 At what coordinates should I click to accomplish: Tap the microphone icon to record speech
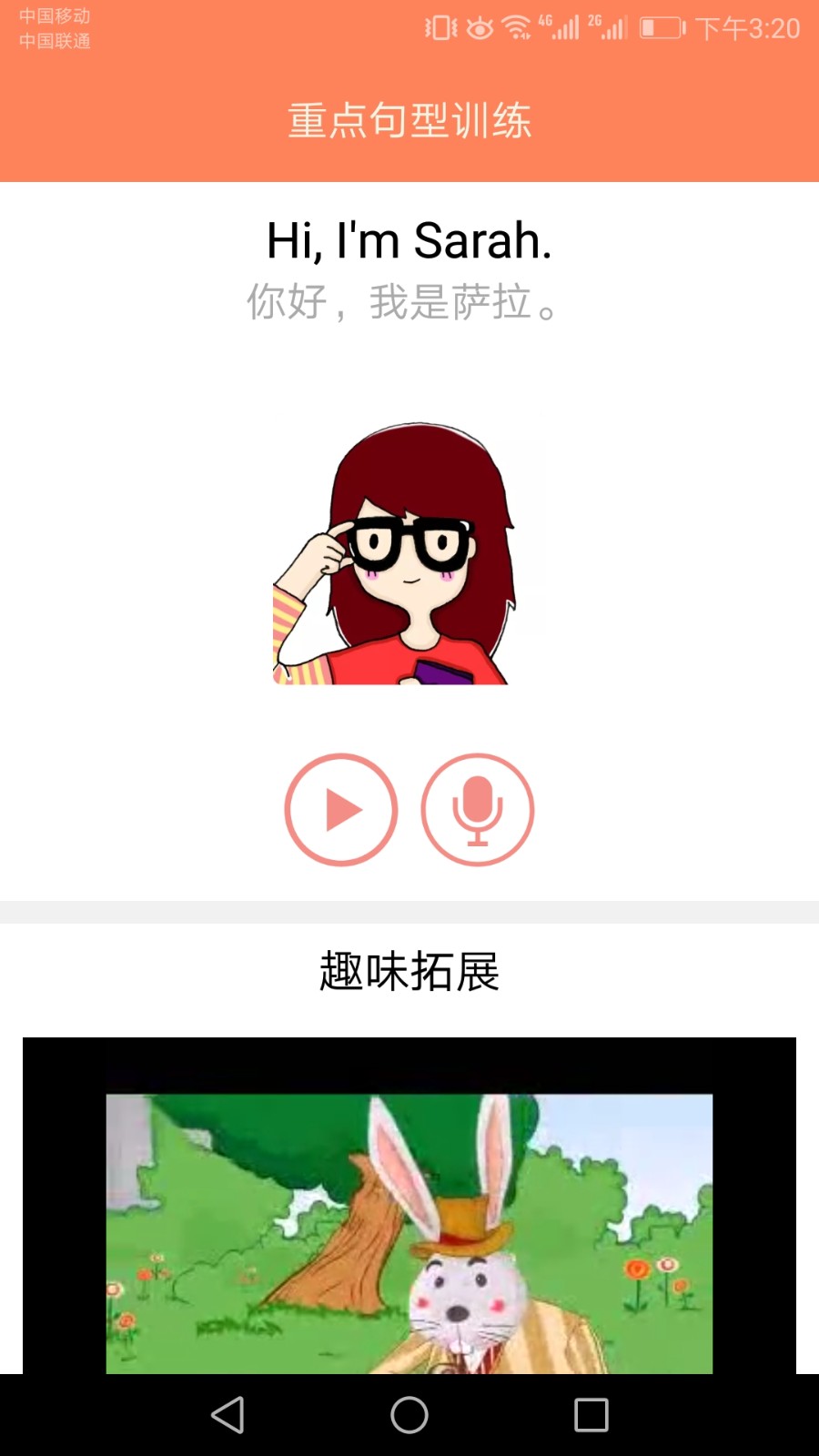[x=477, y=809]
